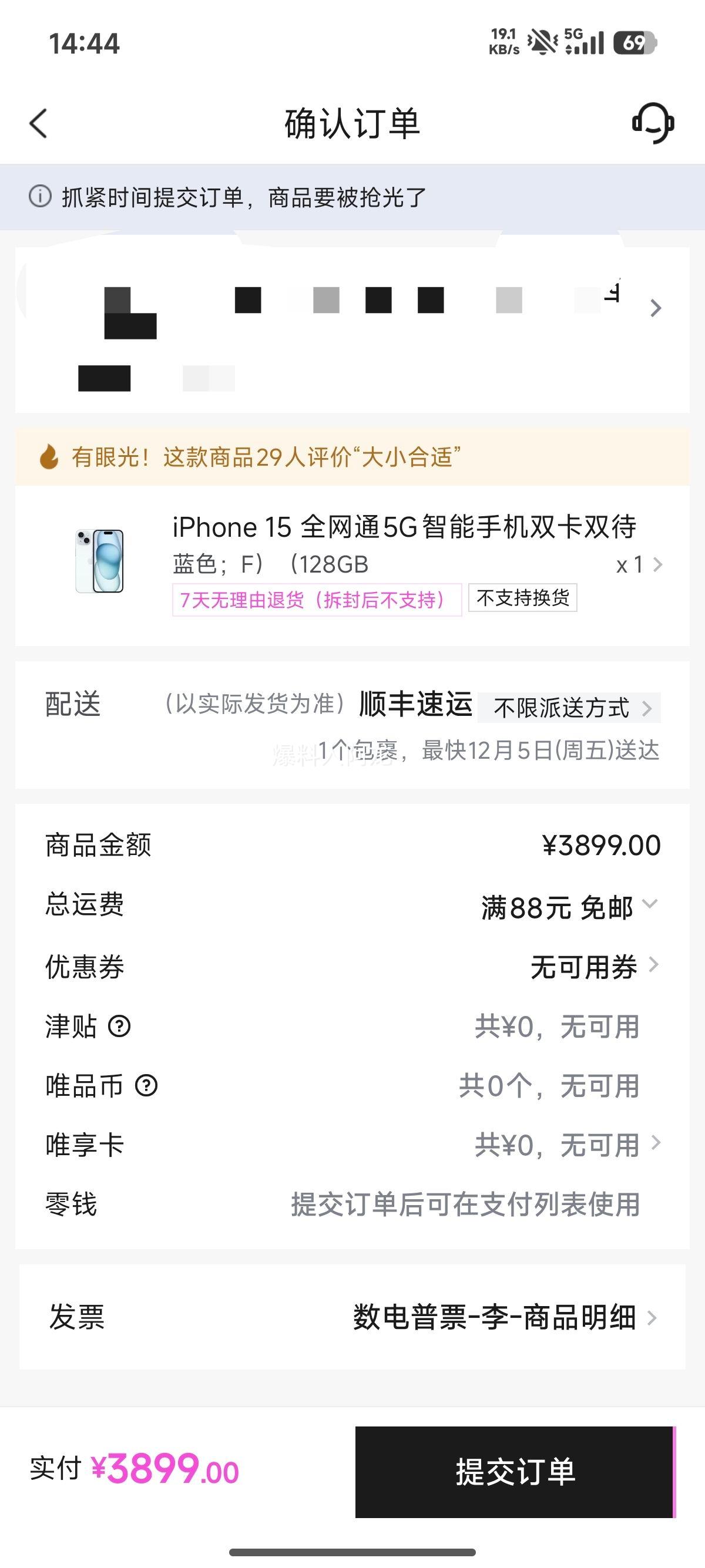
Task: Tap the 不支持换货 exchange policy tag
Action: coord(522,599)
